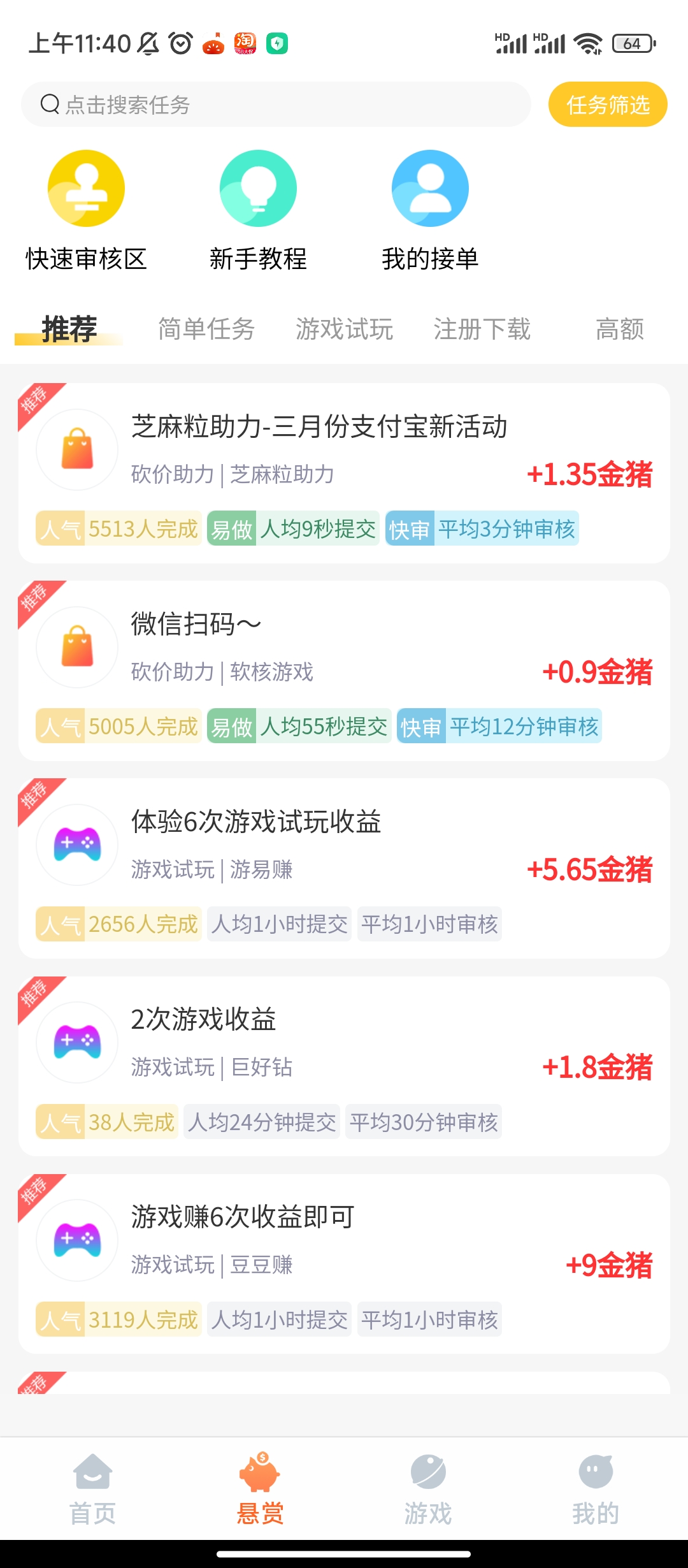Image resolution: width=688 pixels, height=1568 pixels.
Task: Open 快速审核区 shortcut
Action: click(x=86, y=211)
